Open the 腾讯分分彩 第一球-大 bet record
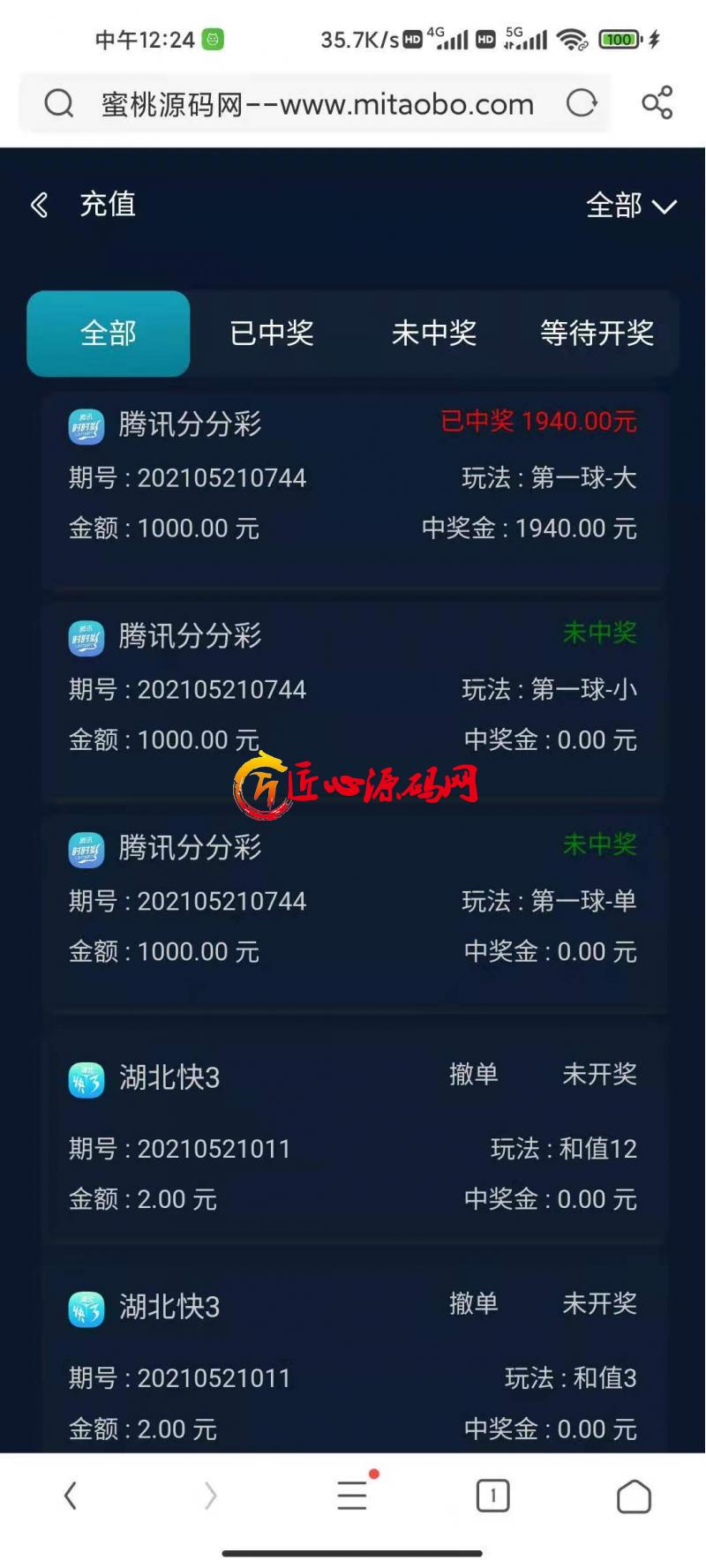Image resolution: width=706 pixels, height=1568 pixels. click(x=353, y=489)
